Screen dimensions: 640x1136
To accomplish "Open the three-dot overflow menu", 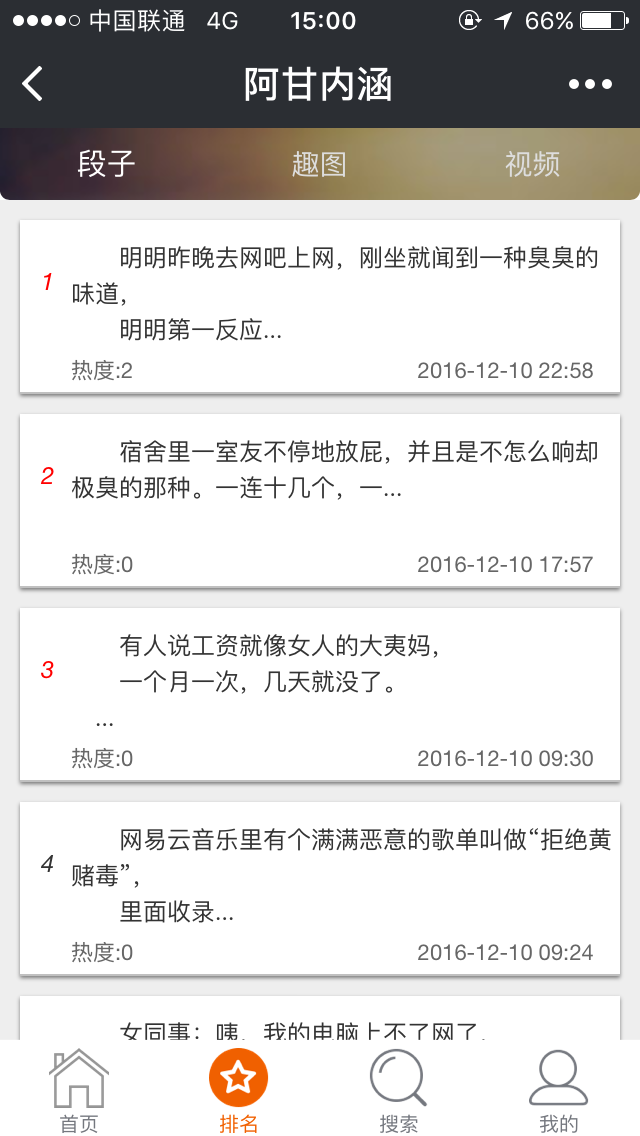I will pos(590,84).
